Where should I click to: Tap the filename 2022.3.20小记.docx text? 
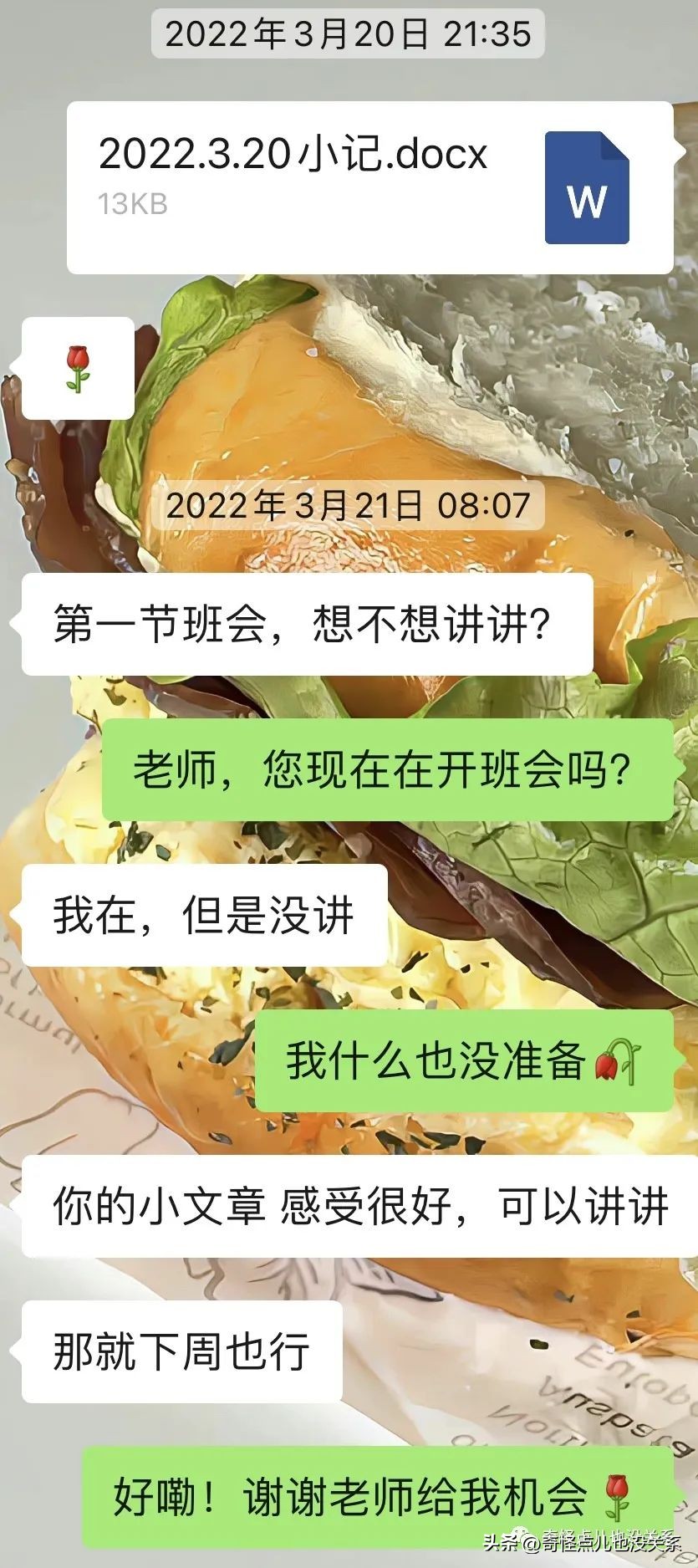click(293, 154)
